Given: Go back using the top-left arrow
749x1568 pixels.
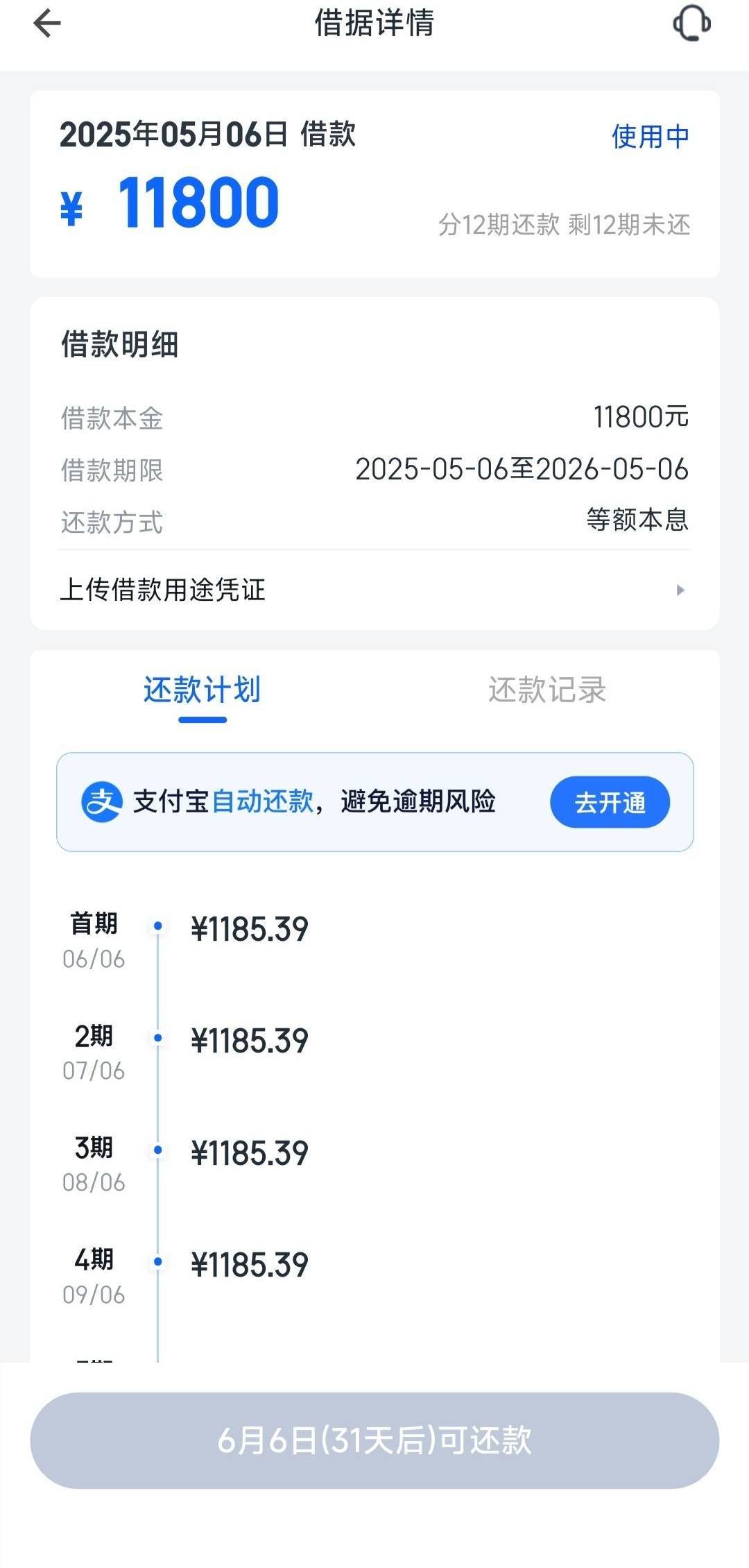Looking at the screenshot, I should pos(47,24).
